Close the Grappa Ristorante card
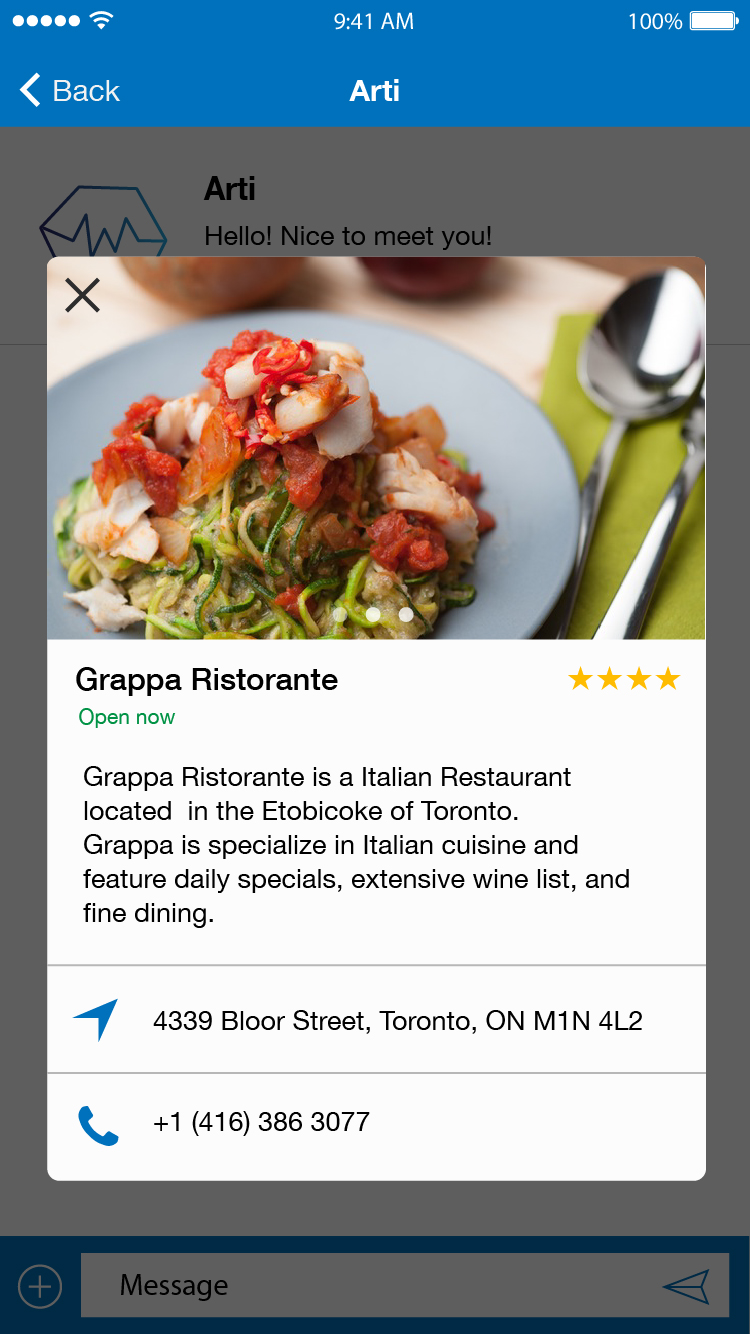750x1334 pixels. pyautogui.click(x=82, y=295)
